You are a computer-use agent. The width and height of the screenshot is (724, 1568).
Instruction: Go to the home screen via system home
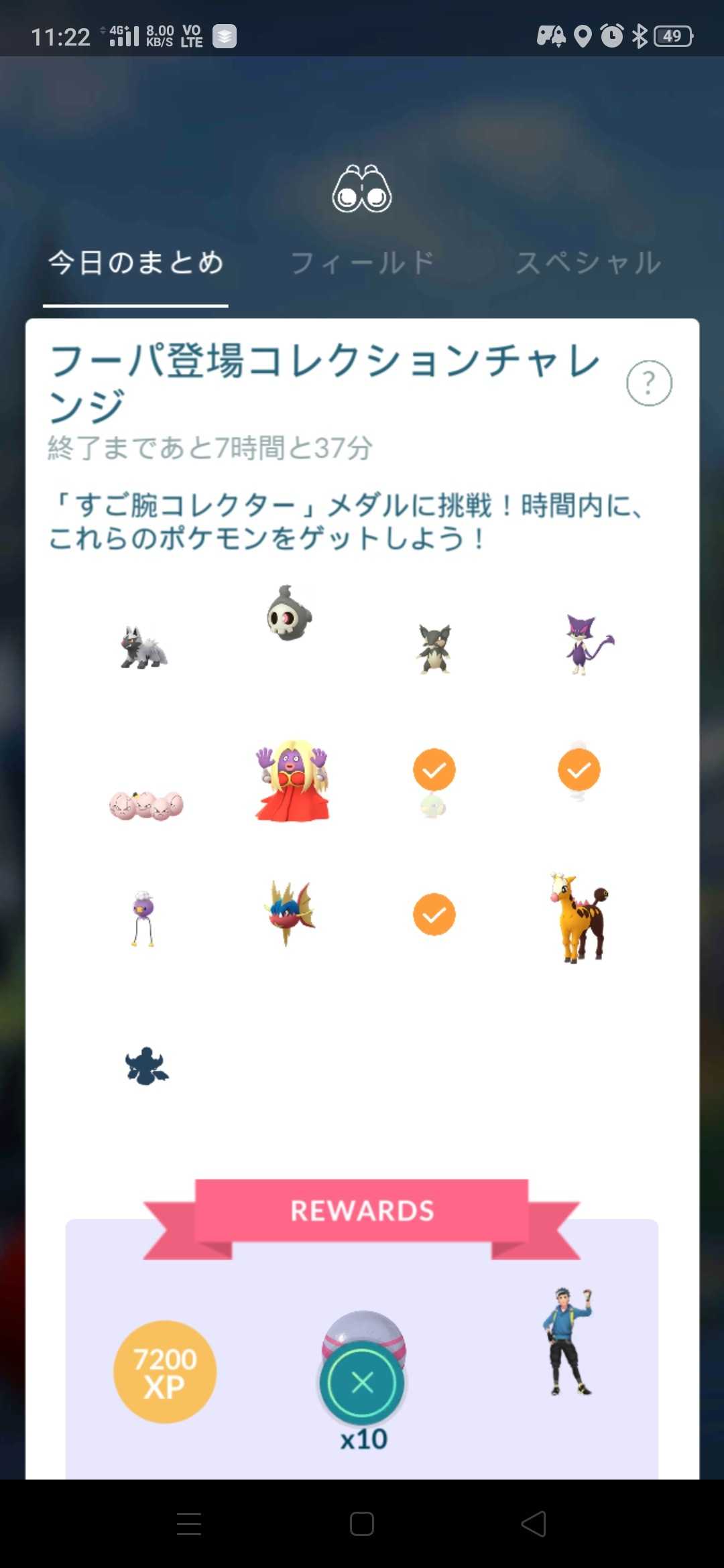(x=362, y=1524)
